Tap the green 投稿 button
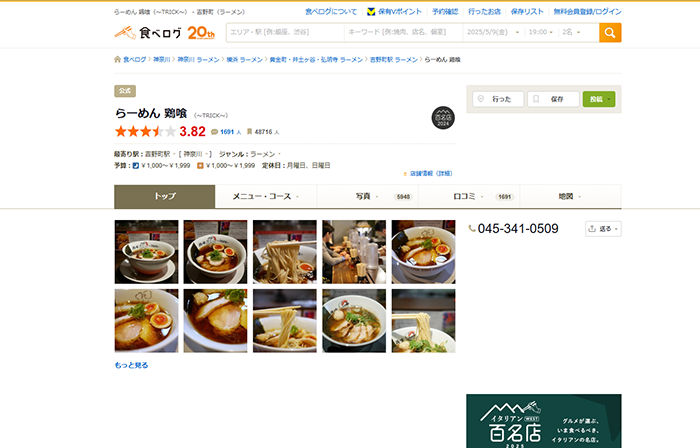Screen dimensions: 700x448 click(x=599, y=99)
